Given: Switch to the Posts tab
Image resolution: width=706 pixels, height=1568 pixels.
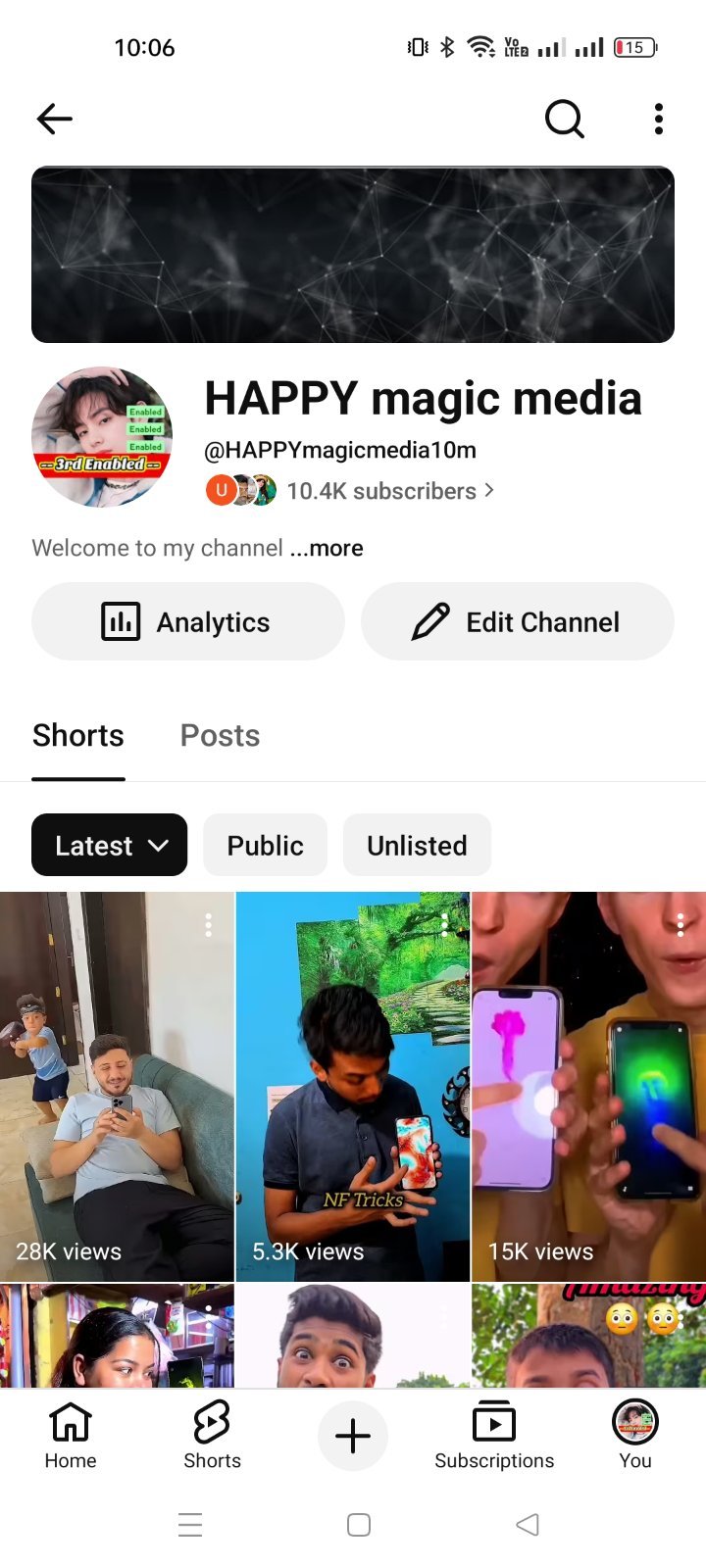Looking at the screenshot, I should [x=221, y=736].
